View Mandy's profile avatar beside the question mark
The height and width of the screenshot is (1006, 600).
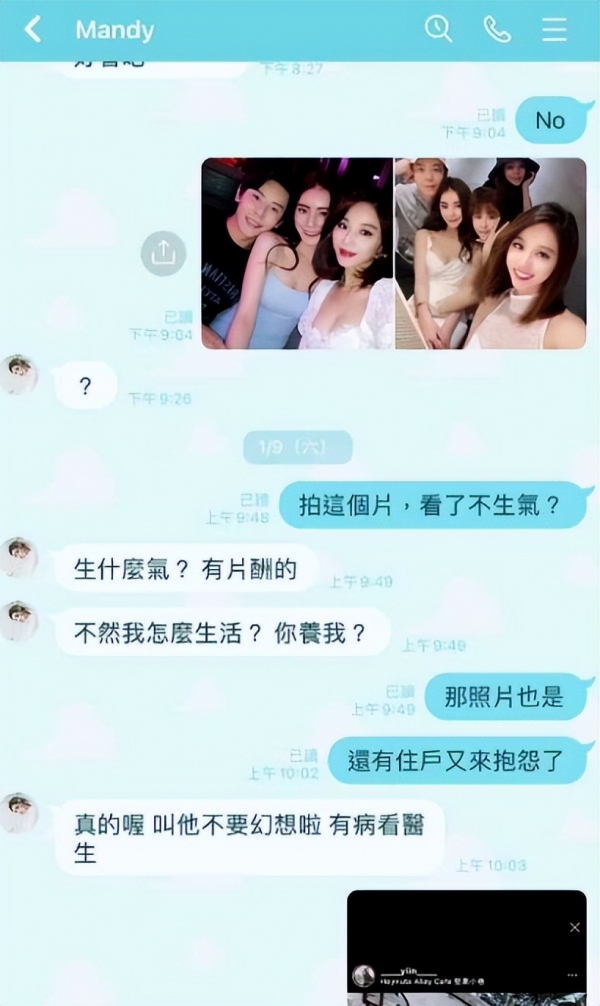pyautogui.click(x=19, y=373)
